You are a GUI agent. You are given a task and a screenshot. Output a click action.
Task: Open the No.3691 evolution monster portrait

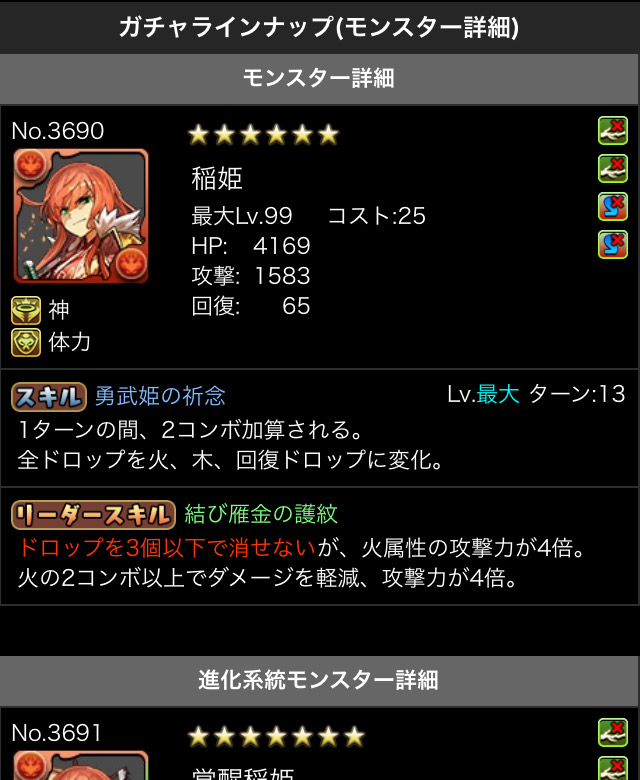80,765
